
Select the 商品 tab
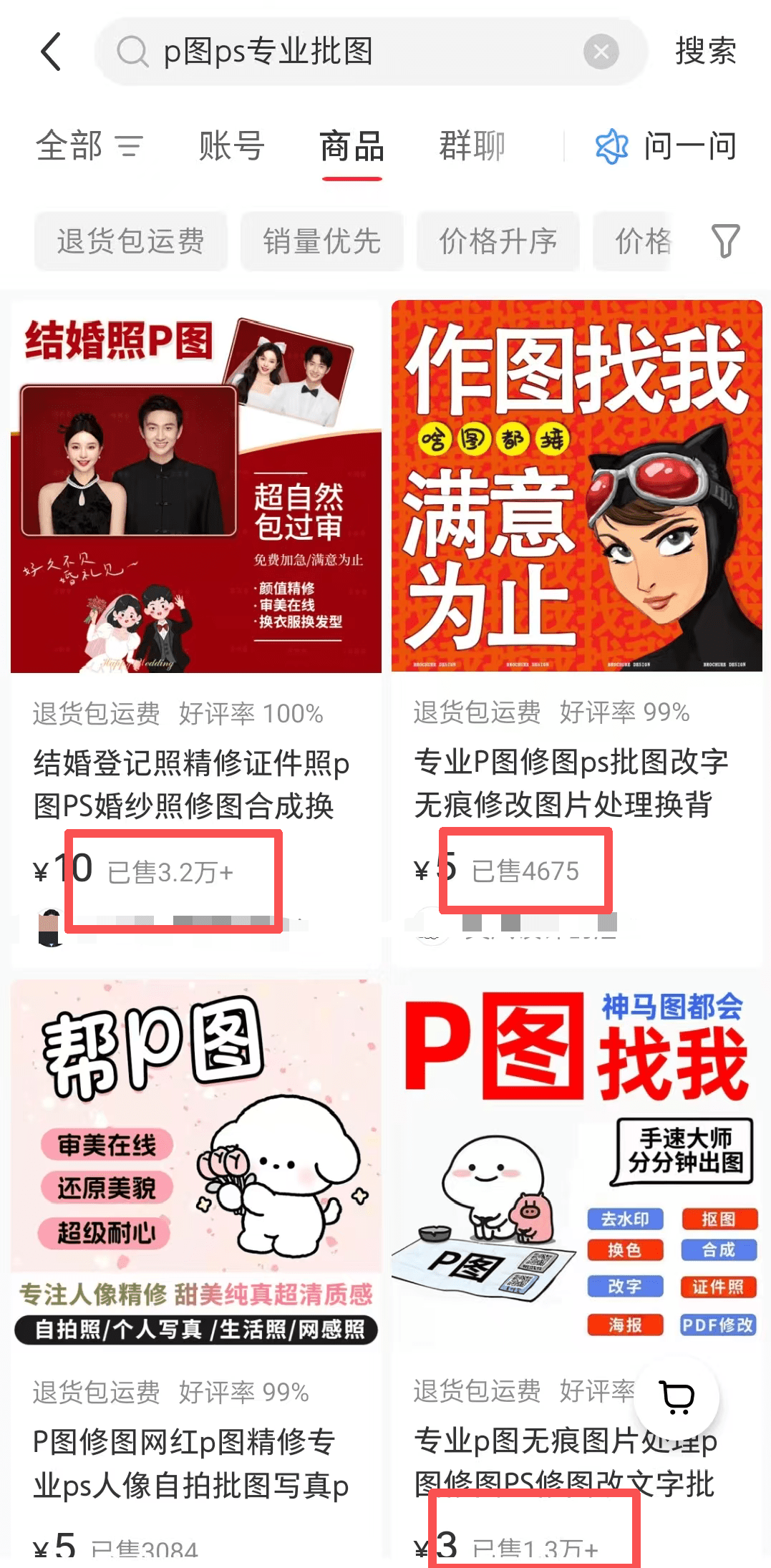[x=351, y=146]
